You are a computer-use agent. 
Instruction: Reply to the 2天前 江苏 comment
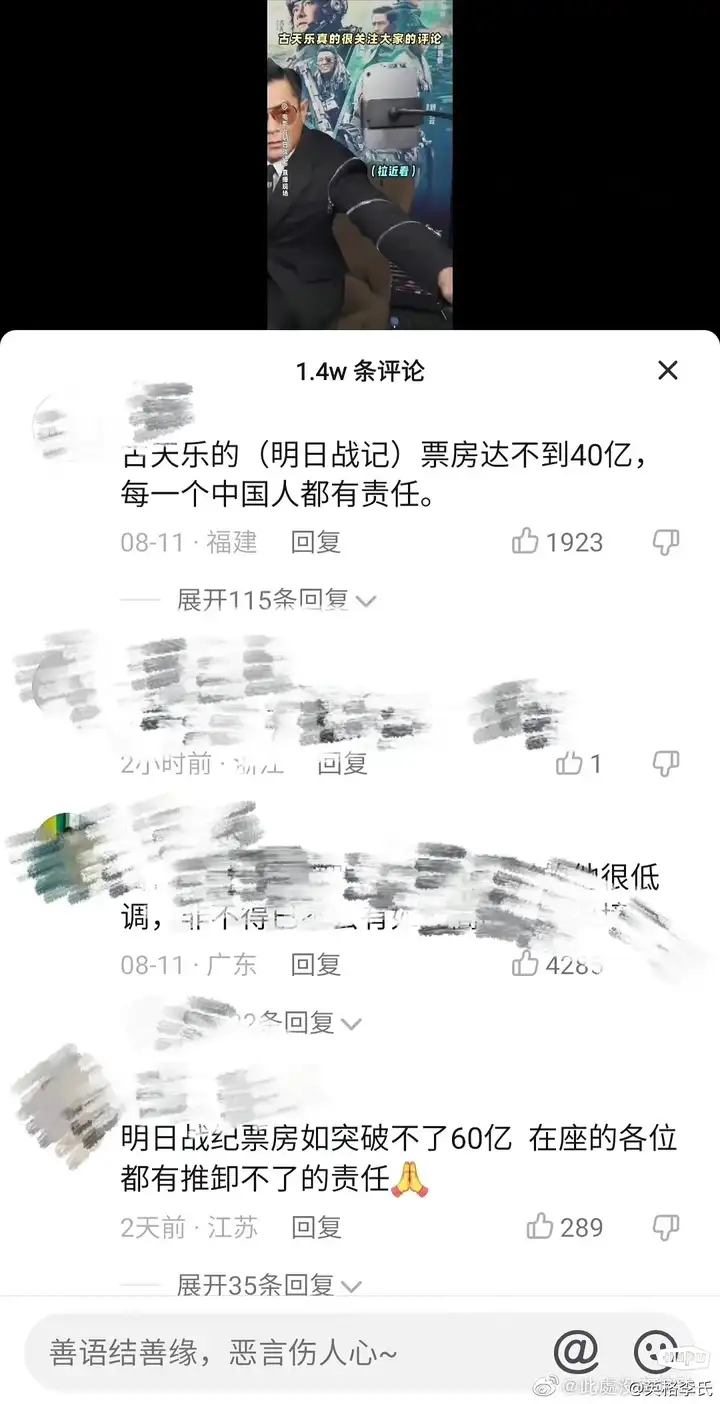[316, 1227]
